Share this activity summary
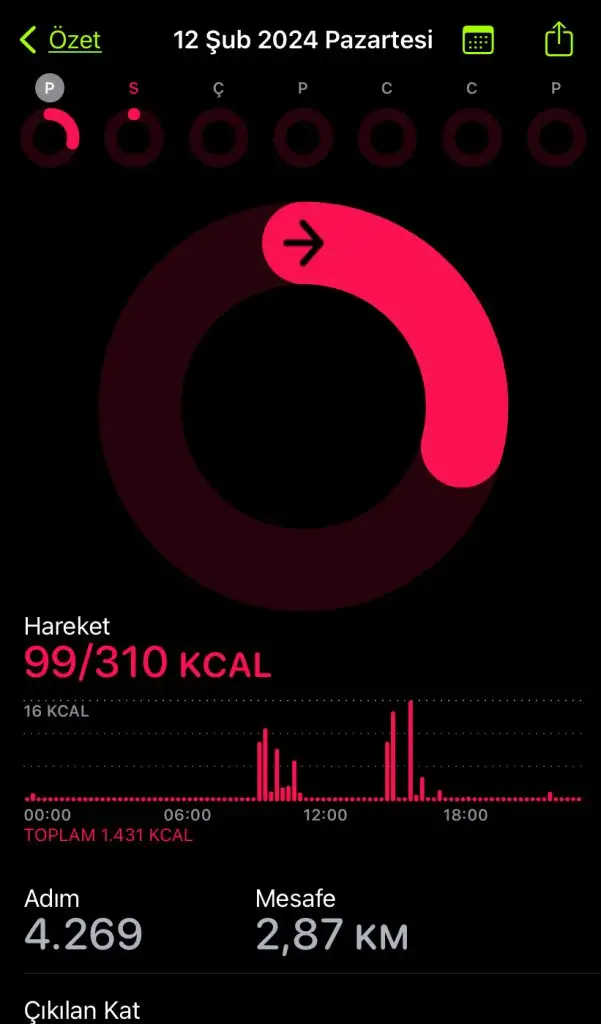The width and height of the screenshot is (601, 1024). [559, 39]
